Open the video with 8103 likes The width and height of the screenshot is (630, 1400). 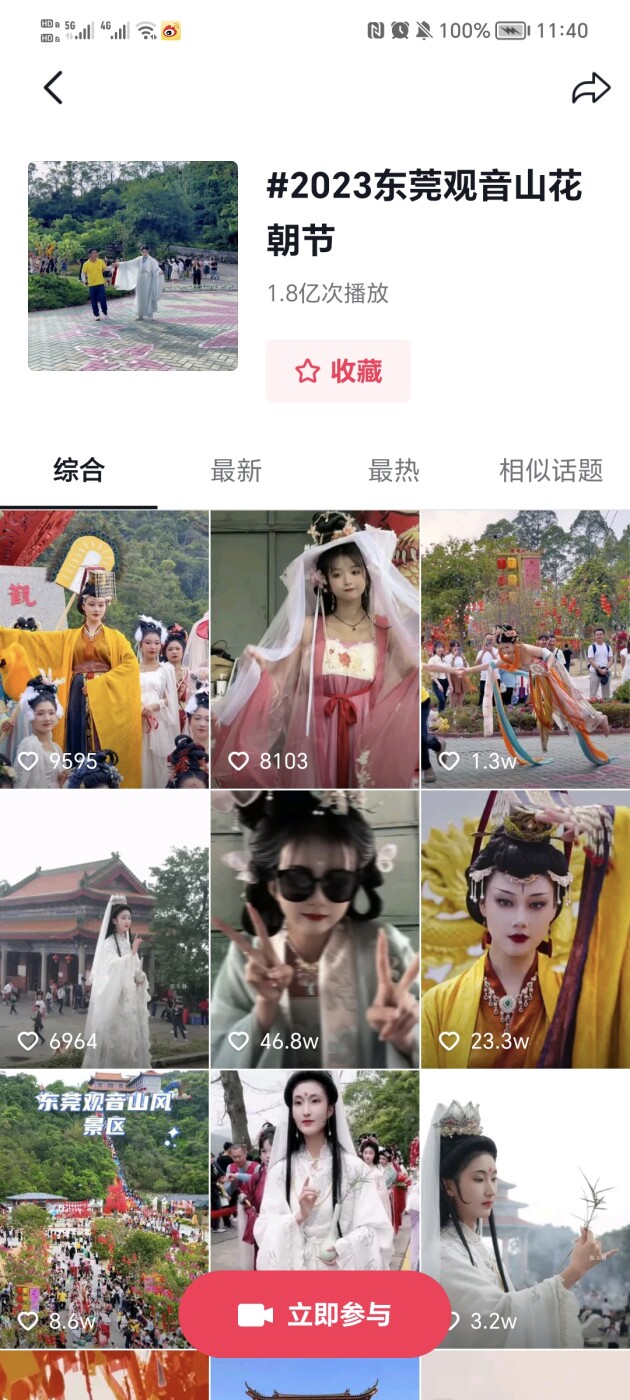315,650
